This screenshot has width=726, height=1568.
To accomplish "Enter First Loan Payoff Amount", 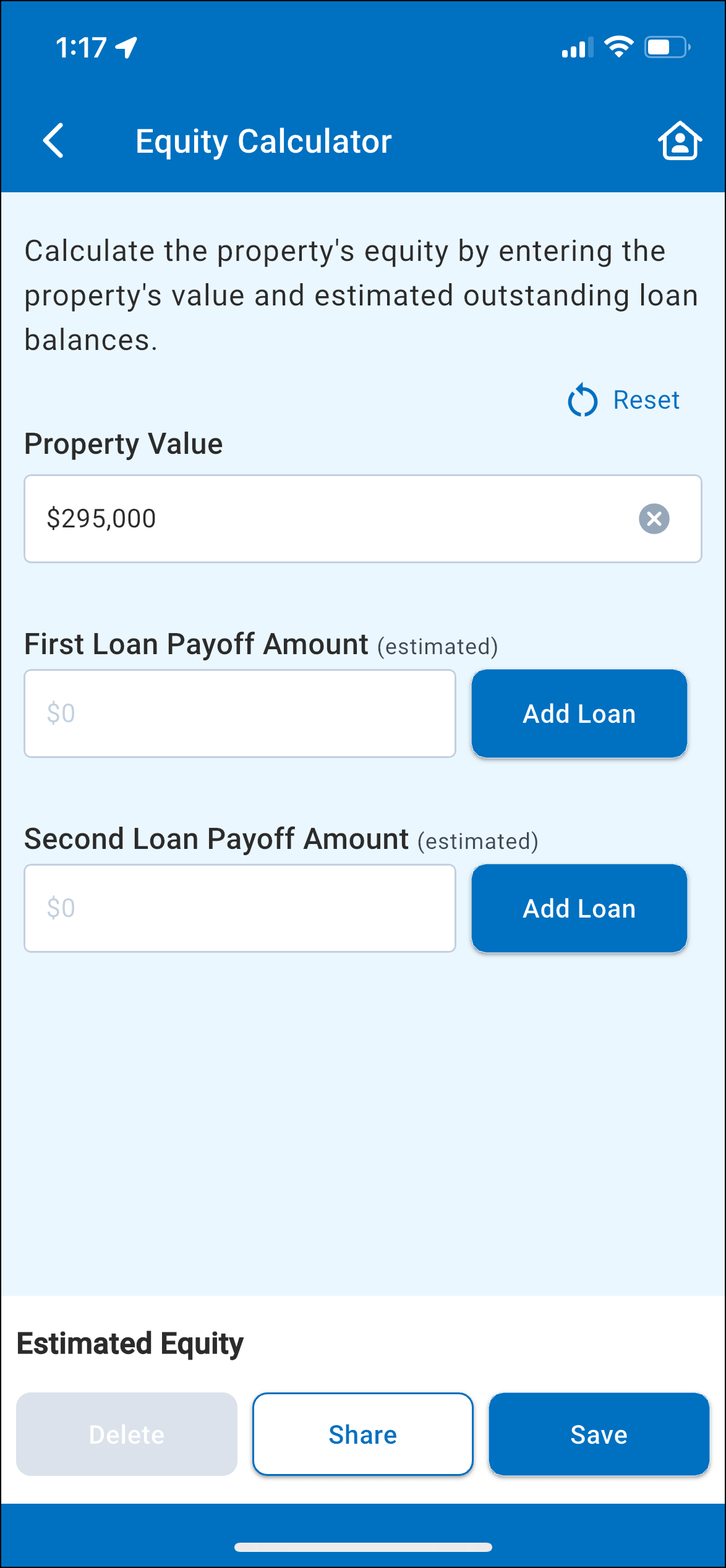I will click(x=240, y=714).
